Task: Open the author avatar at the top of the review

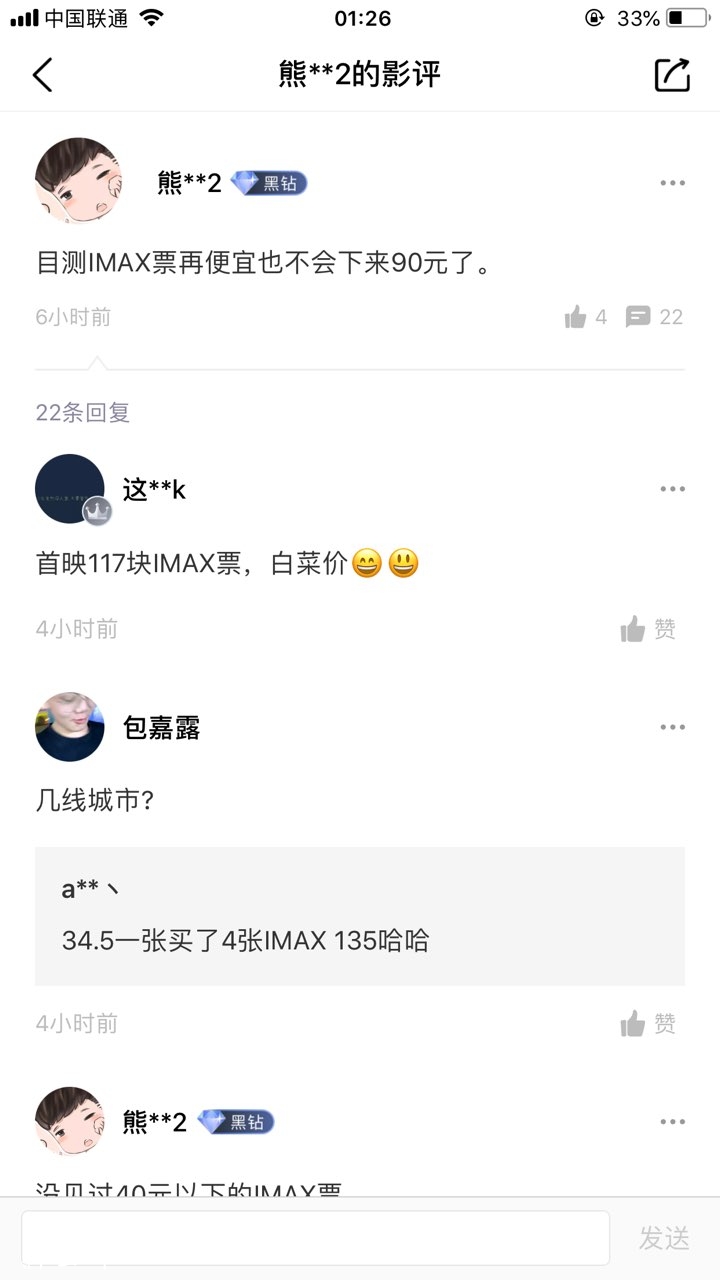Action: 79,183
